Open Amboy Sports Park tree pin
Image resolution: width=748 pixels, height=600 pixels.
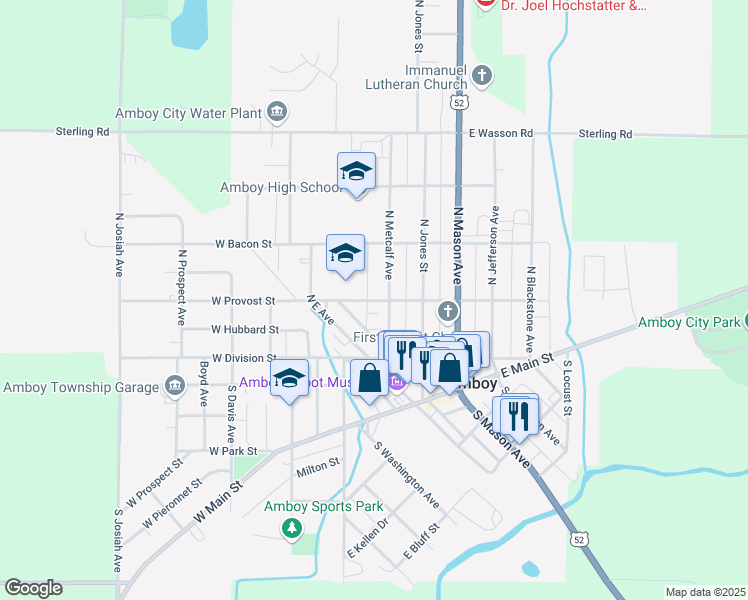pos(292,529)
